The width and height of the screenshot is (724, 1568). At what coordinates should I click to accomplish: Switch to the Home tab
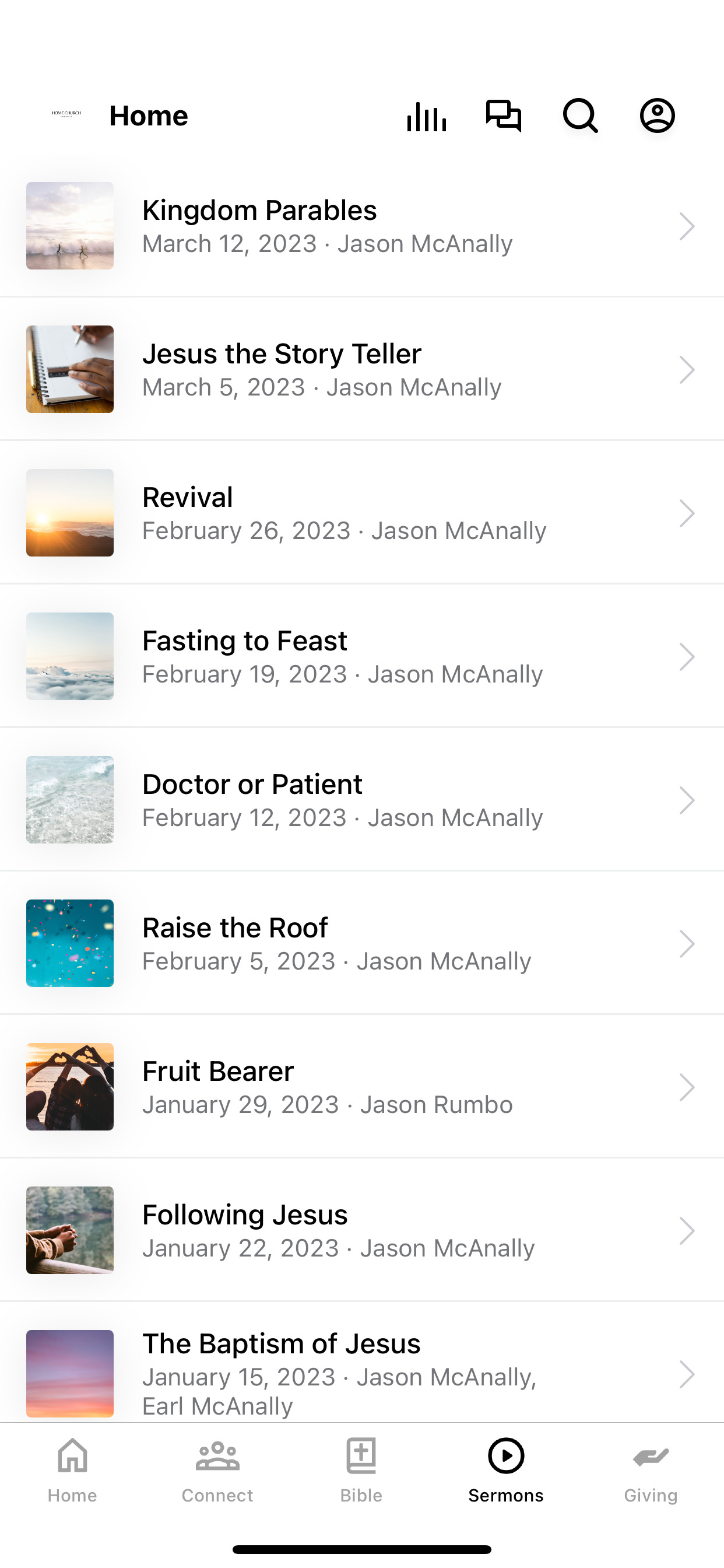click(72, 1470)
